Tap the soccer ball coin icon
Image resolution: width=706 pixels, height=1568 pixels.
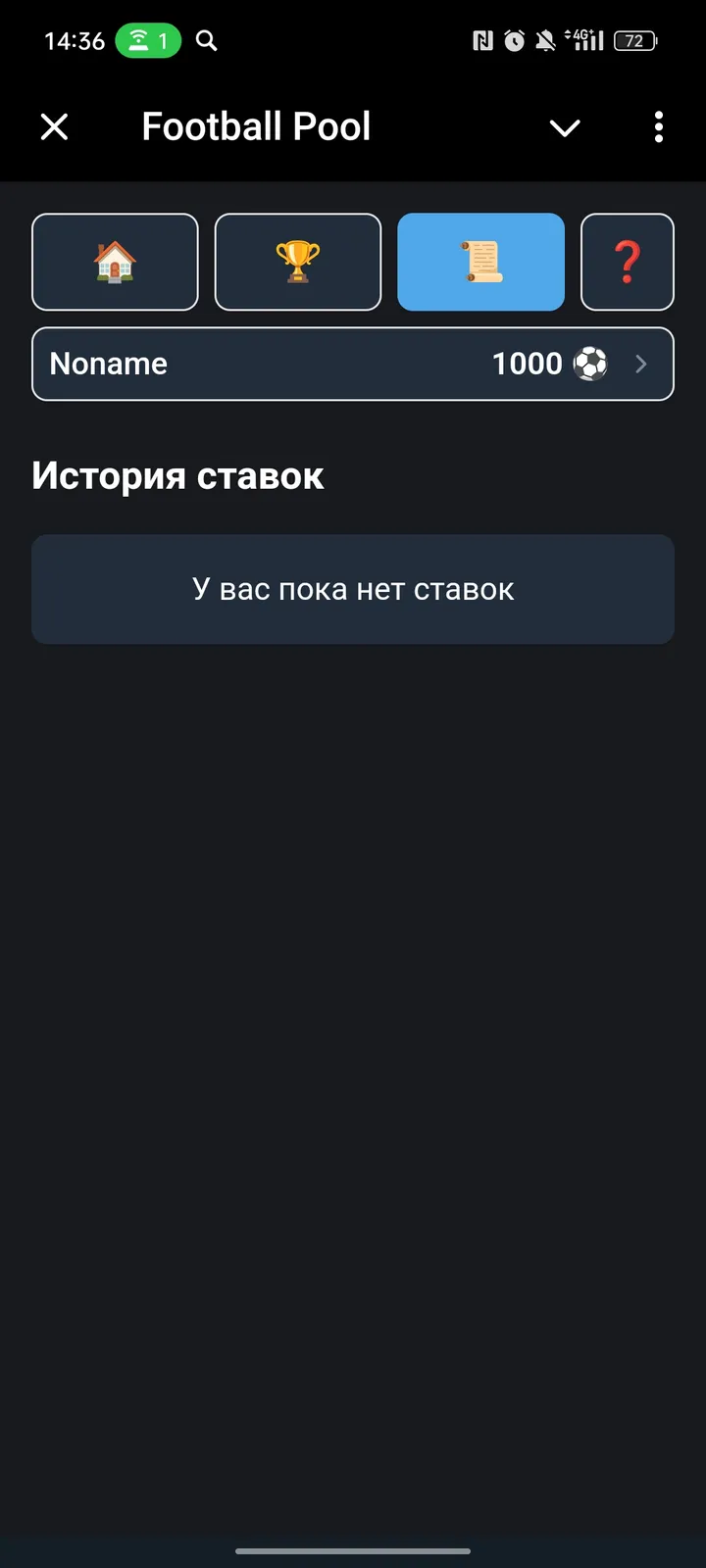(x=589, y=364)
